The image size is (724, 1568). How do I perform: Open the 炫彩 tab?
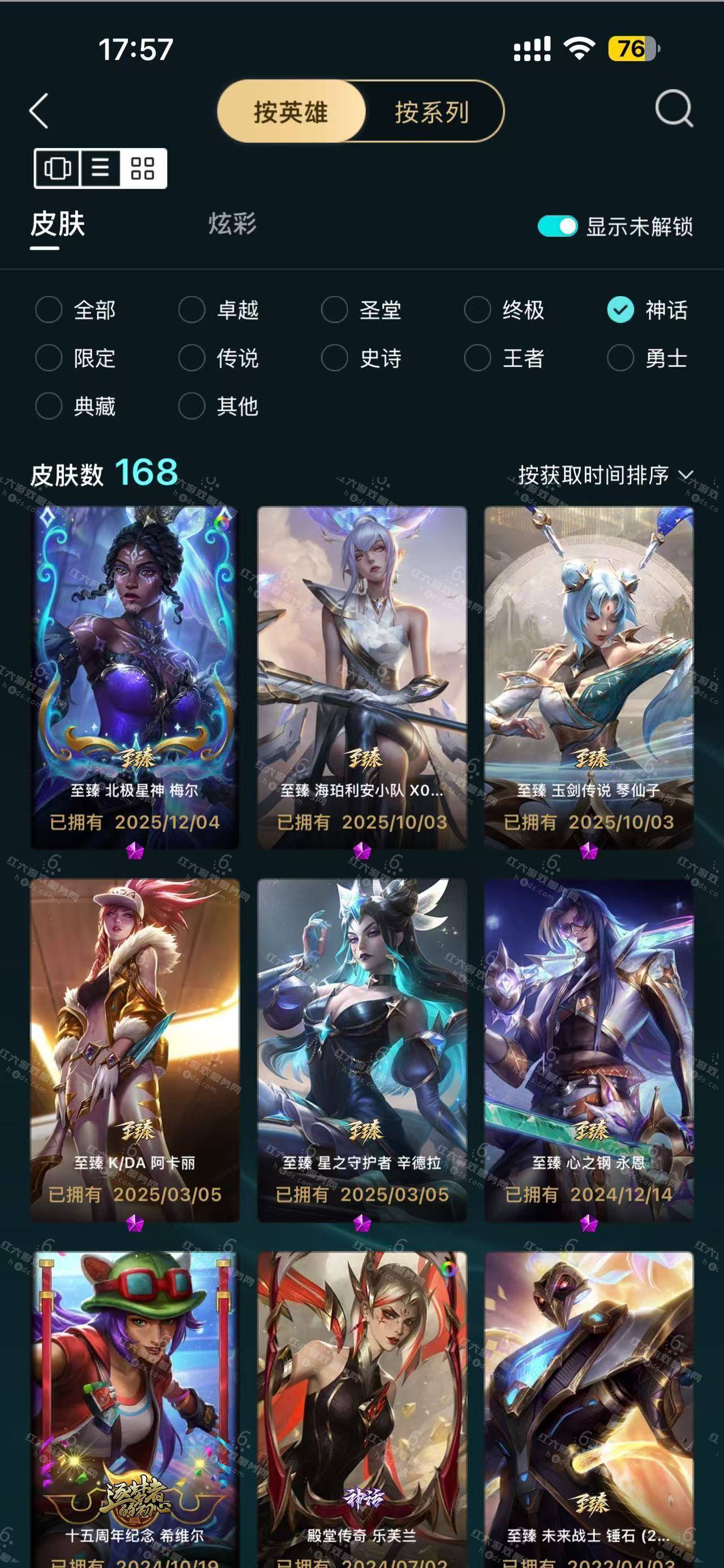tap(232, 224)
